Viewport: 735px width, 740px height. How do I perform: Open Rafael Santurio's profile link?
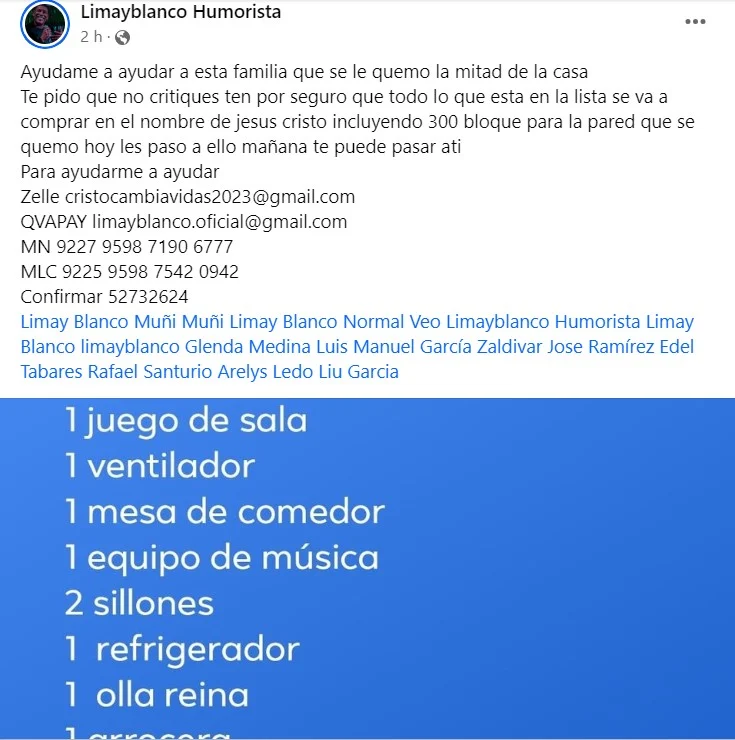152,372
